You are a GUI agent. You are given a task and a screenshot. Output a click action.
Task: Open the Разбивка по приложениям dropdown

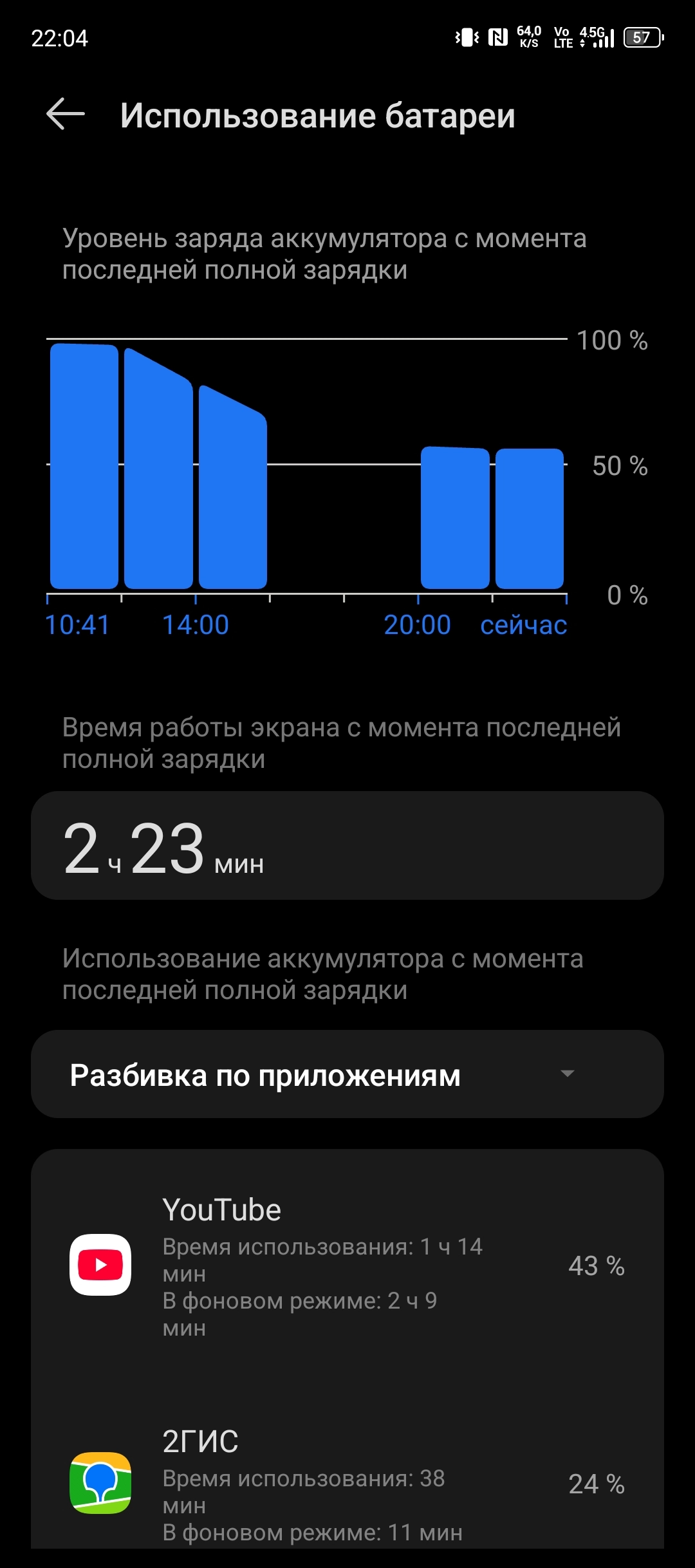[x=347, y=1074]
